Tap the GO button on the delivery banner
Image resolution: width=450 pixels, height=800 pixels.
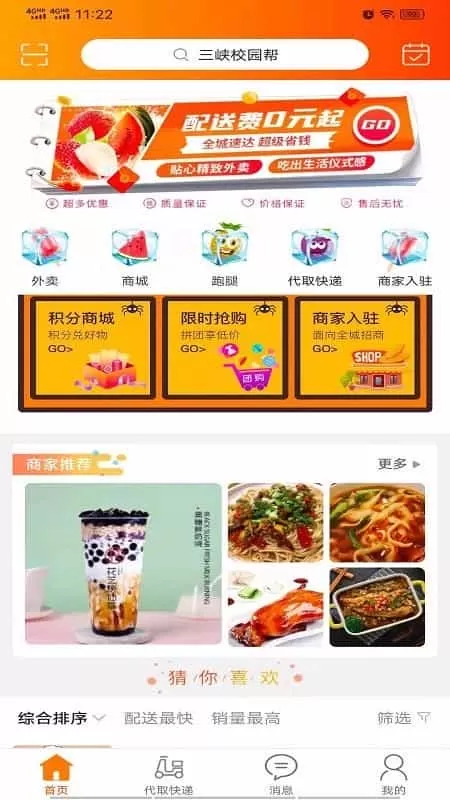(378, 124)
